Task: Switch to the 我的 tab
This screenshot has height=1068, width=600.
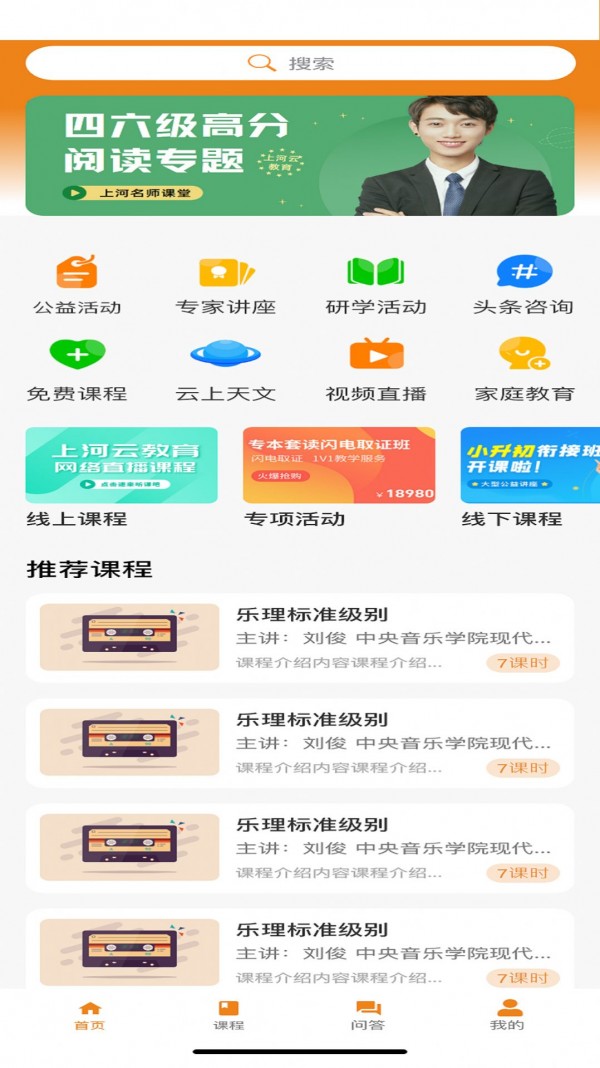Action: pyautogui.click(x=508, y=1015)
